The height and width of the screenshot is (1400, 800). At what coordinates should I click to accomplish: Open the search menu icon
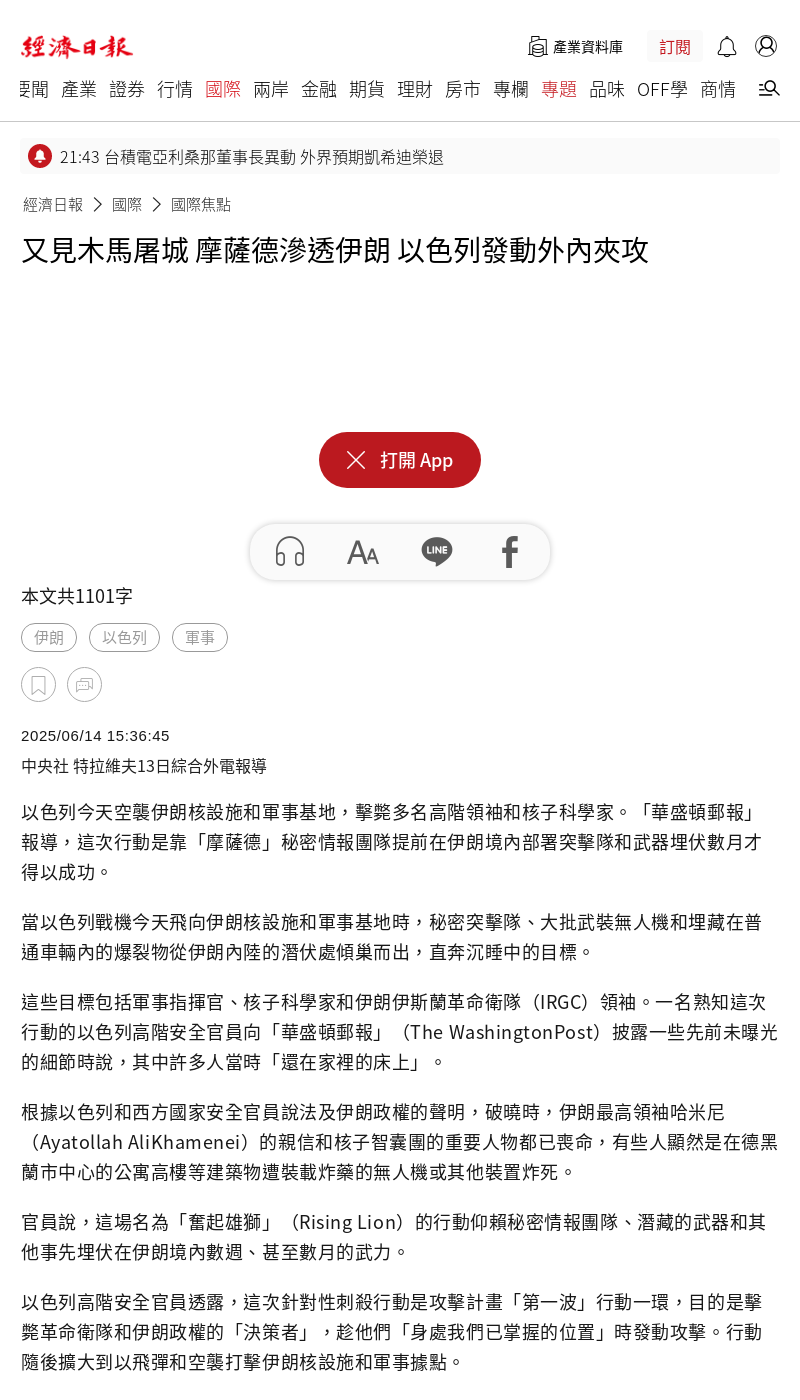pyautogui.click(x=768, y=89)
